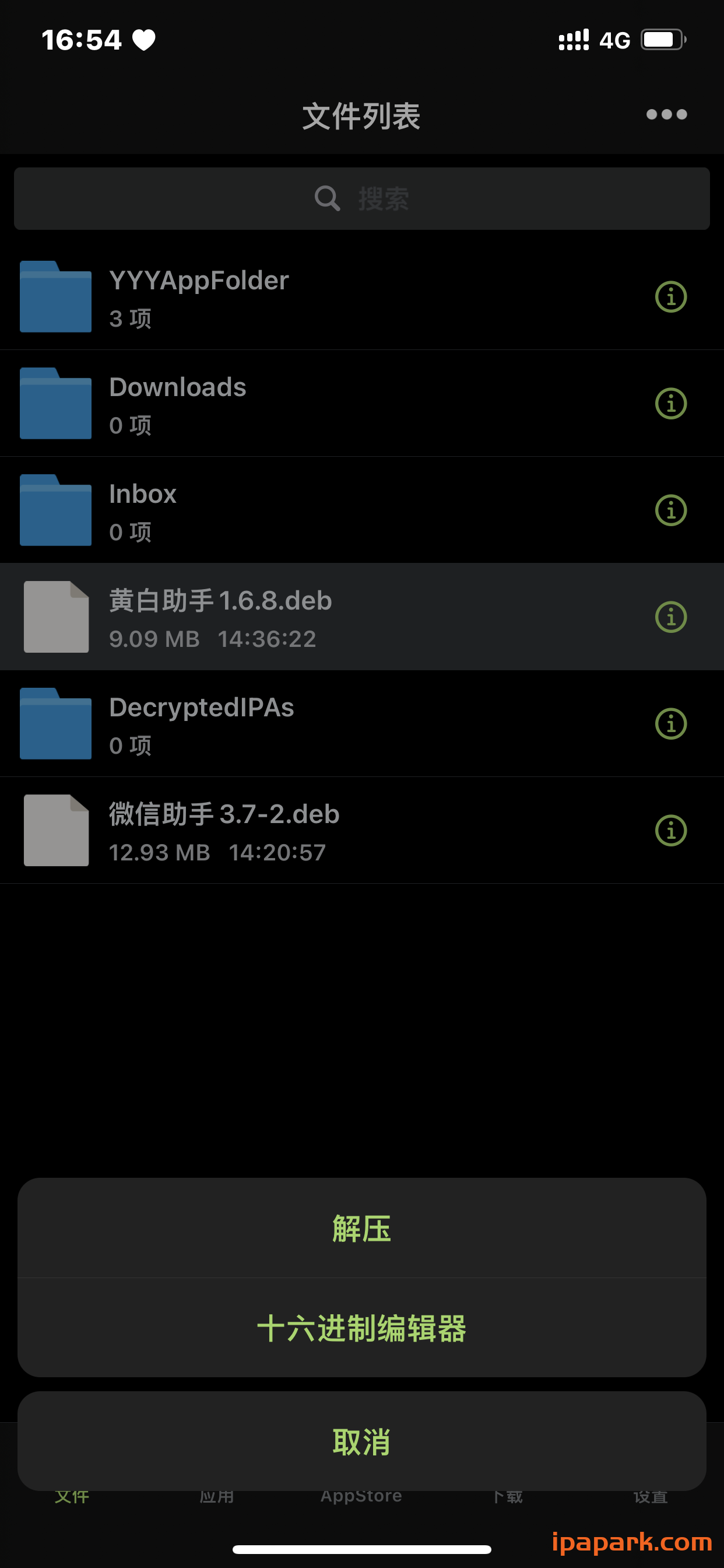724x1568 pixels.
Task: Tap the info icon for 微信助手3.7-2.deb
Action: [x=670, y=831]
